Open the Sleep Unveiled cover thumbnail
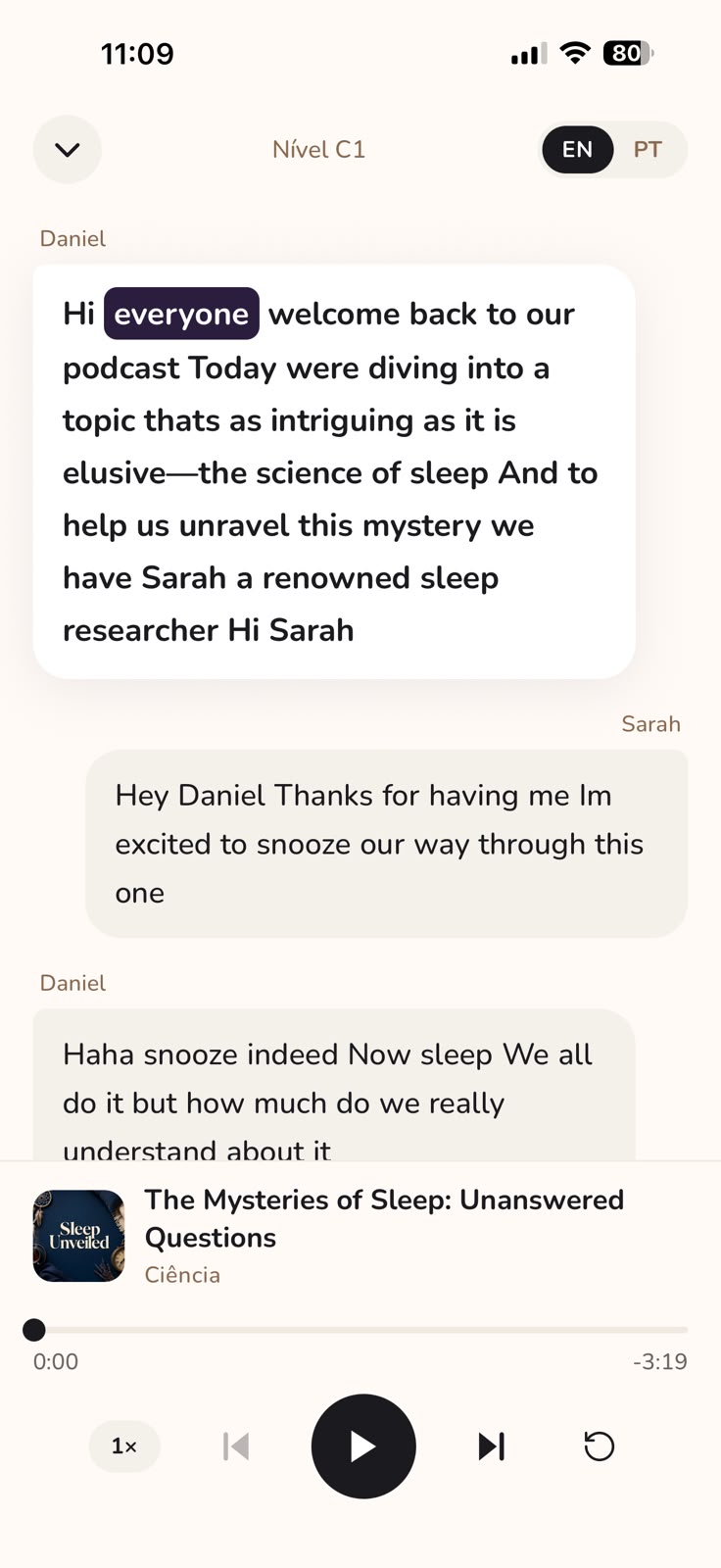Viewport: 721px width, 1568px height. 78,1236
